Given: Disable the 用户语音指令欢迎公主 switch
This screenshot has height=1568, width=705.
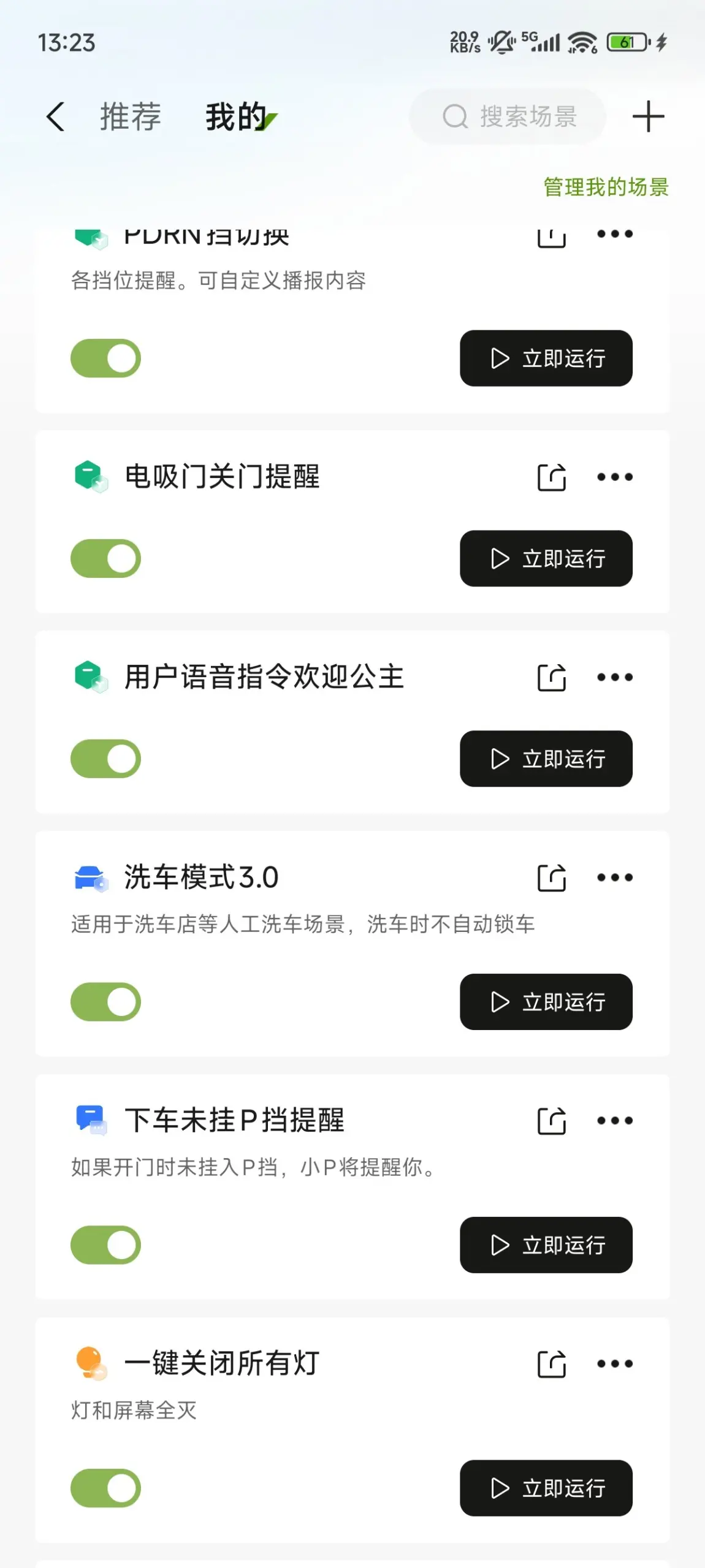Looking at the screenshot, I should point(105,759).
